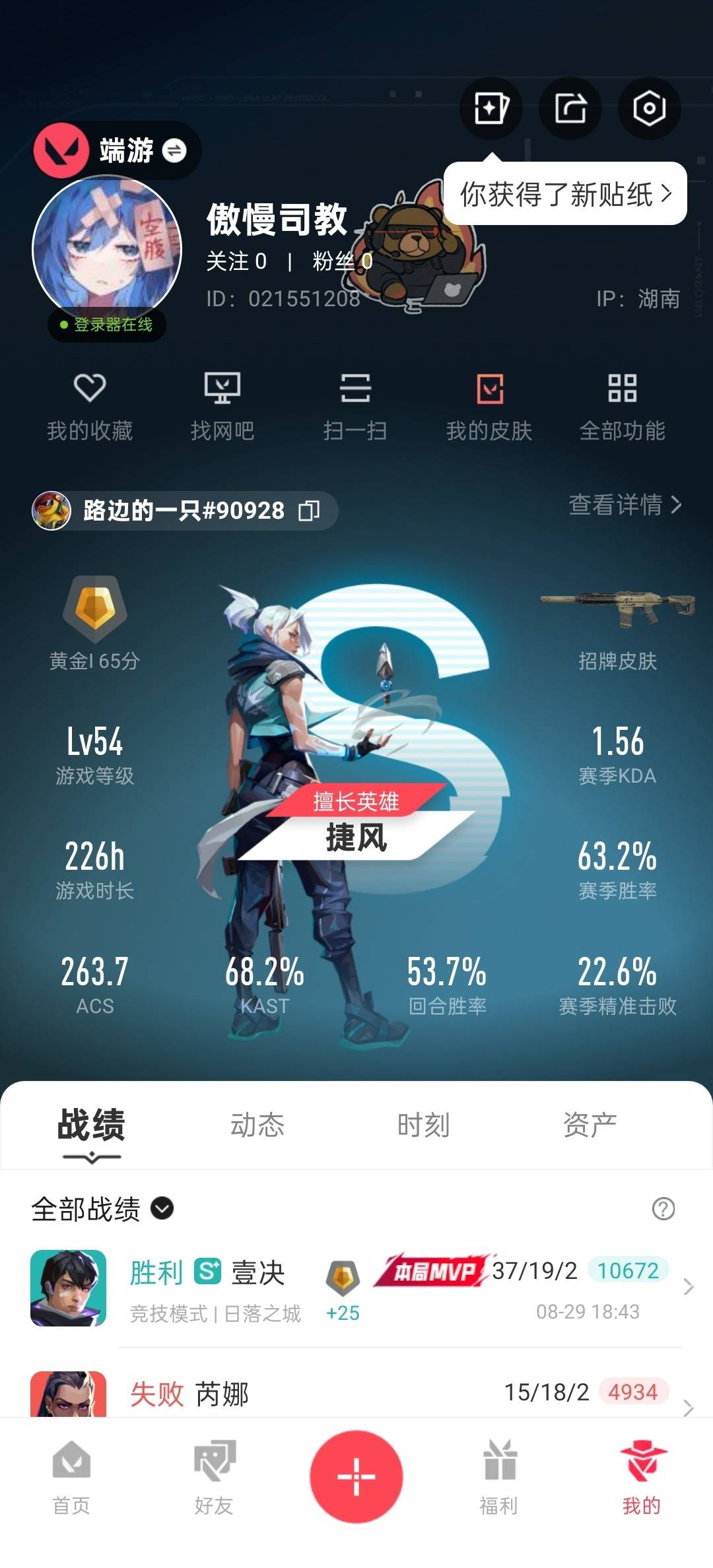713x1568 pixels.
Task: Open the settings hexagon icon
Action: pyautogui.click(x=649, y=108)
